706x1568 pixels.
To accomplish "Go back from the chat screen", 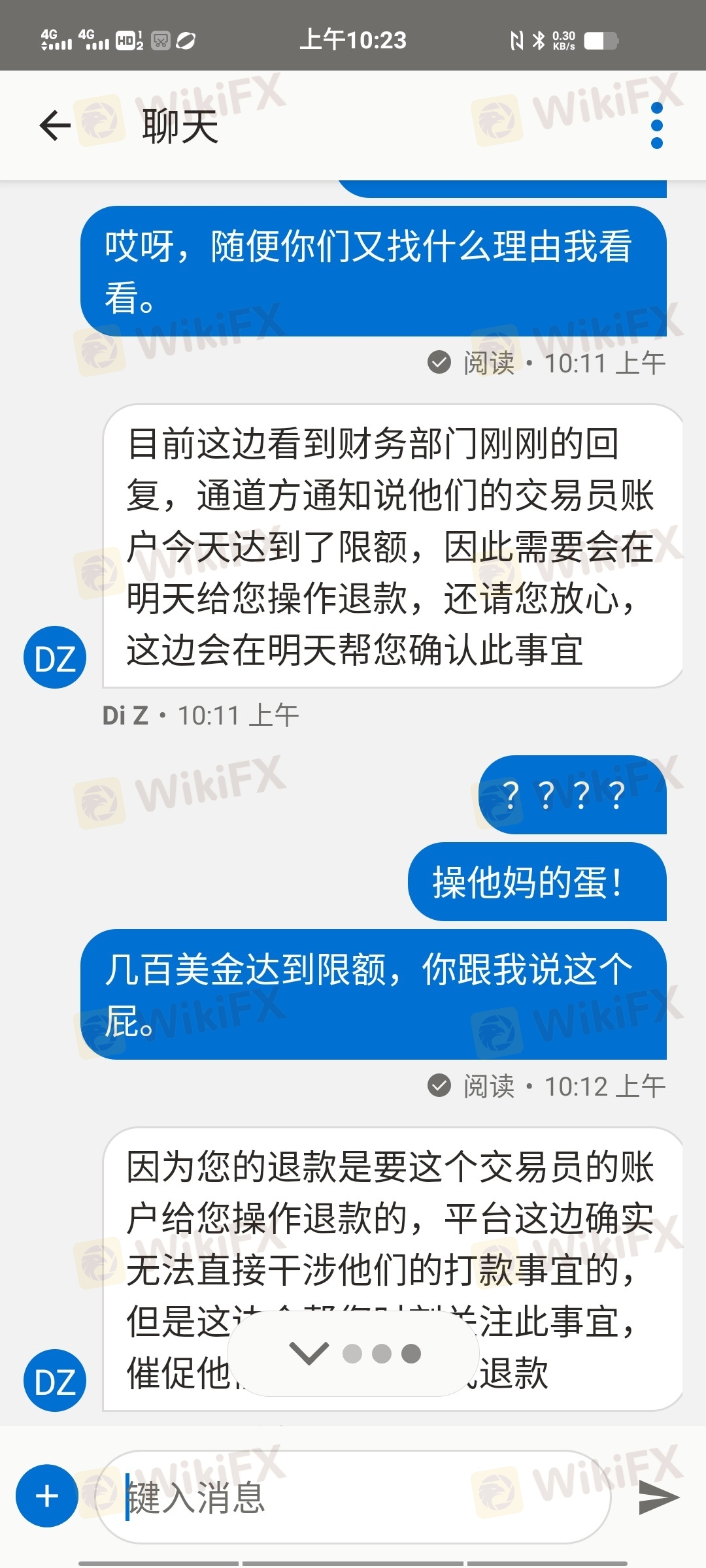I will (x=55, y=125).
